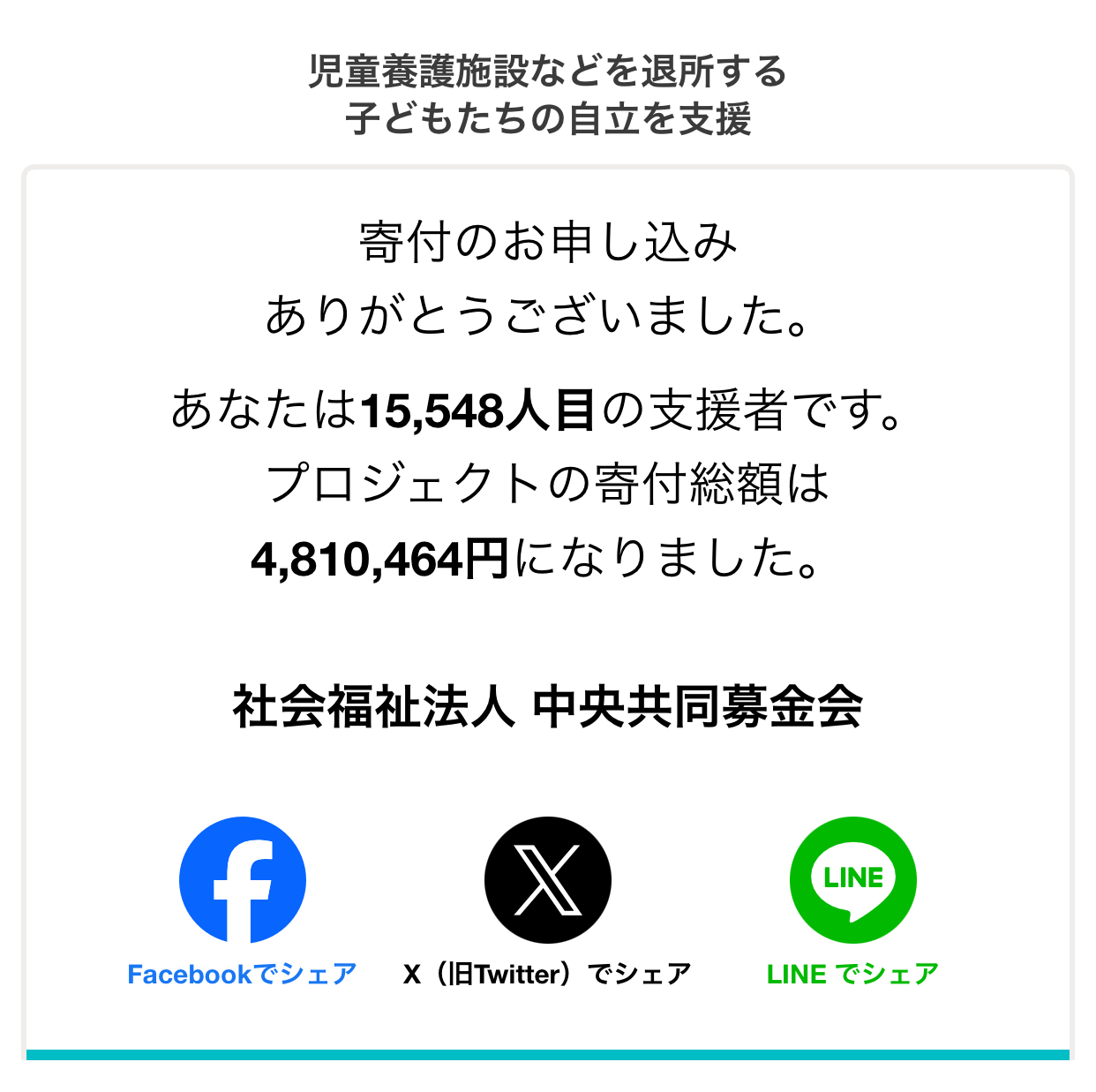Screen dimensions: 1096x1092
Task: Share the donation on Facebook
Action: coord(242,880)
